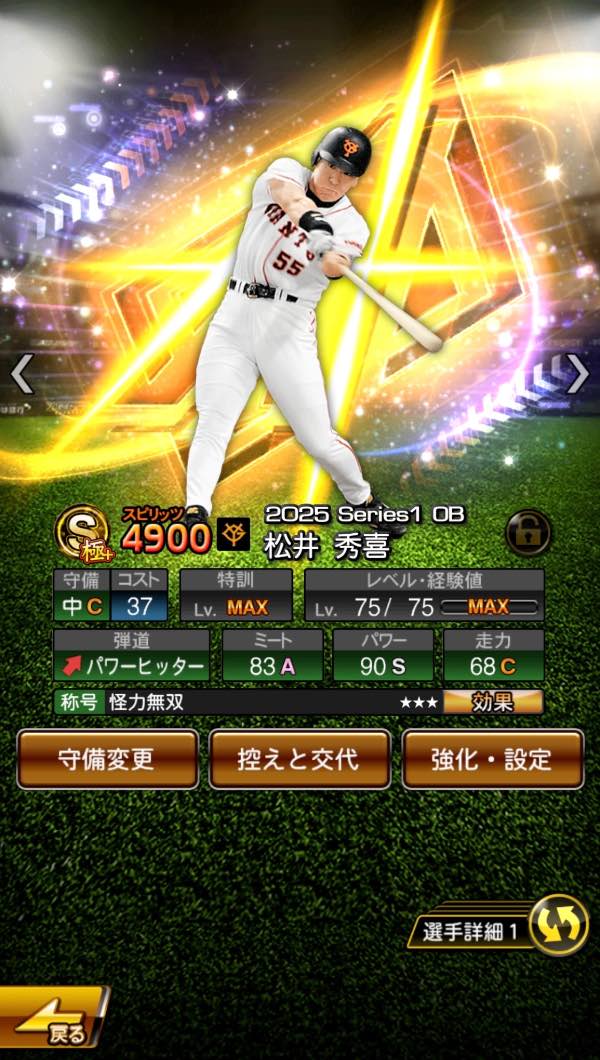Open the 強化・設定 menu
This screenshot has height=1060, width=600.
(493, 759)
